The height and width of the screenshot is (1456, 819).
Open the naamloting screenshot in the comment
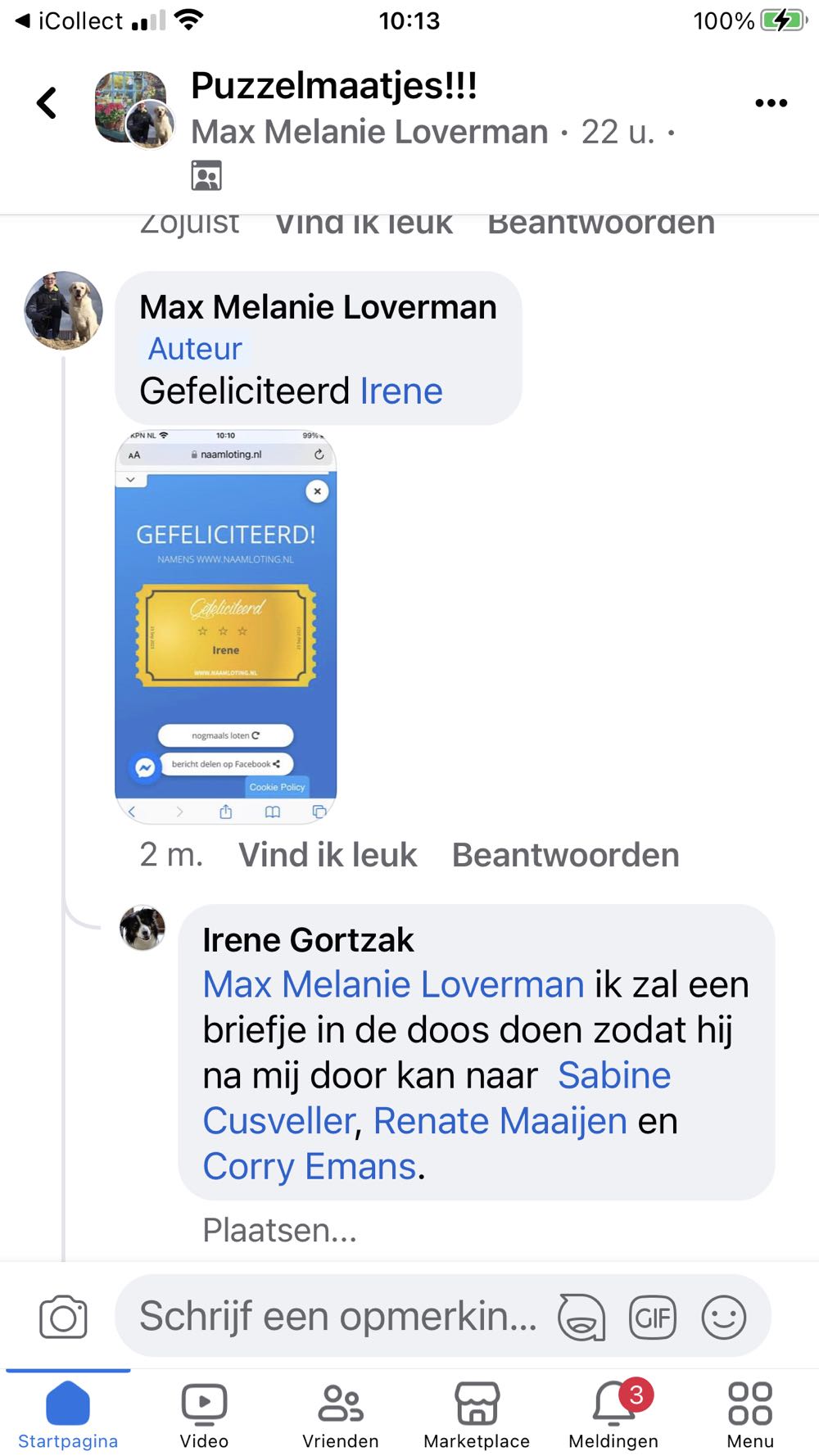226,626
